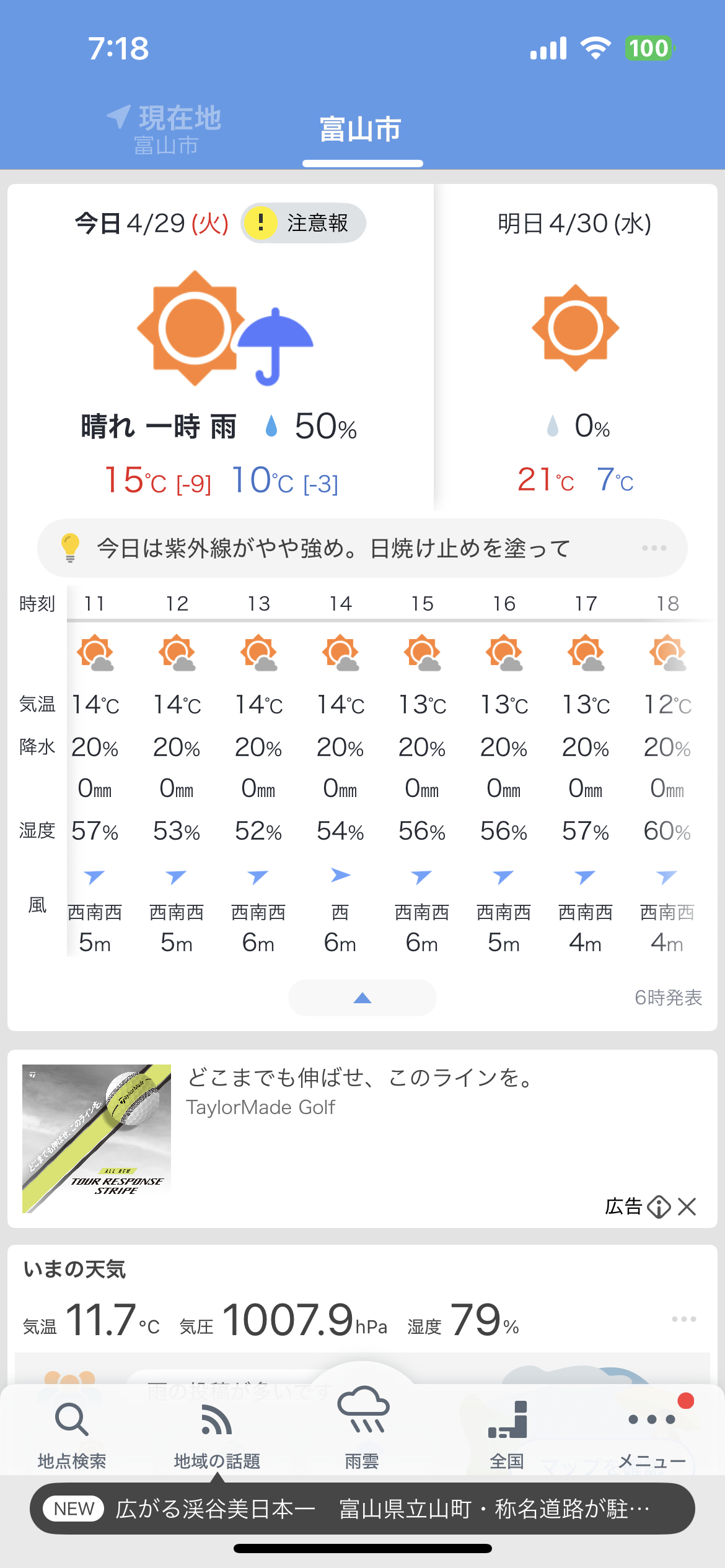The width and height of the screenshot is (725, 1568).
Task: Open tomorrow's 4/30 forecast card
Action: pos(575,347)
